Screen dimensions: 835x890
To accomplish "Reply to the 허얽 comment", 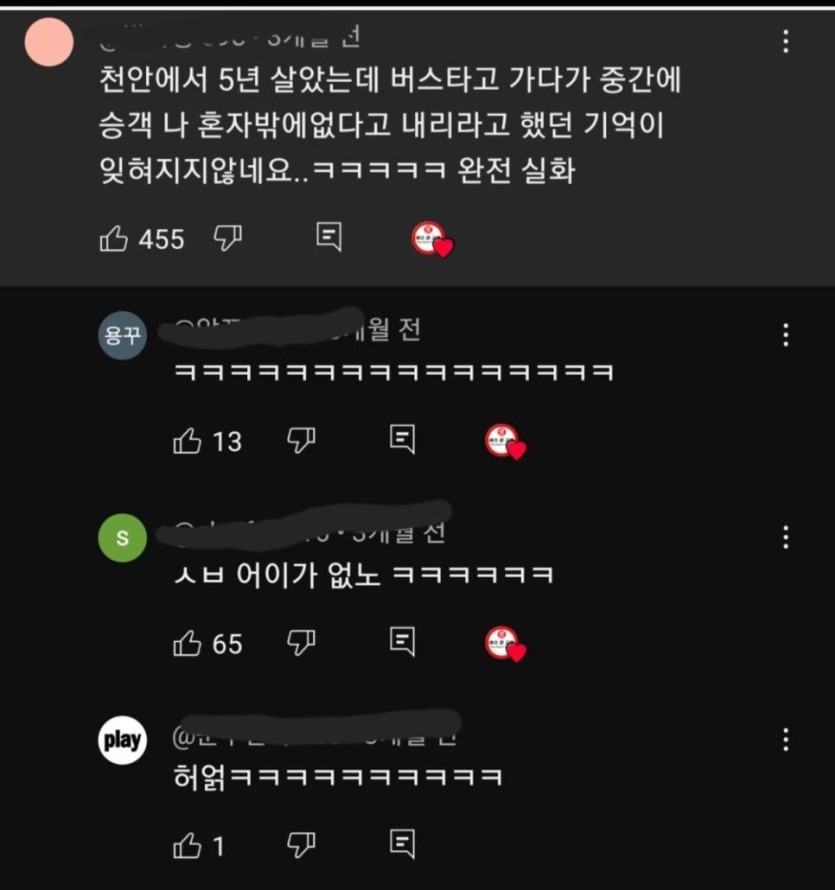I will pos(402,845).
